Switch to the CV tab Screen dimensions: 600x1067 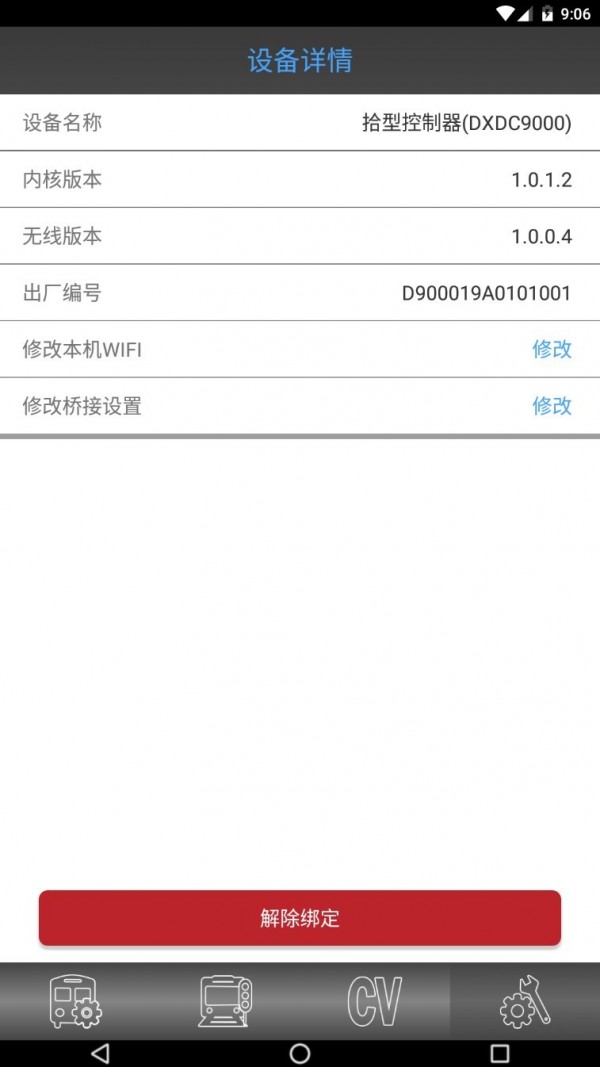coord(375,1001)
